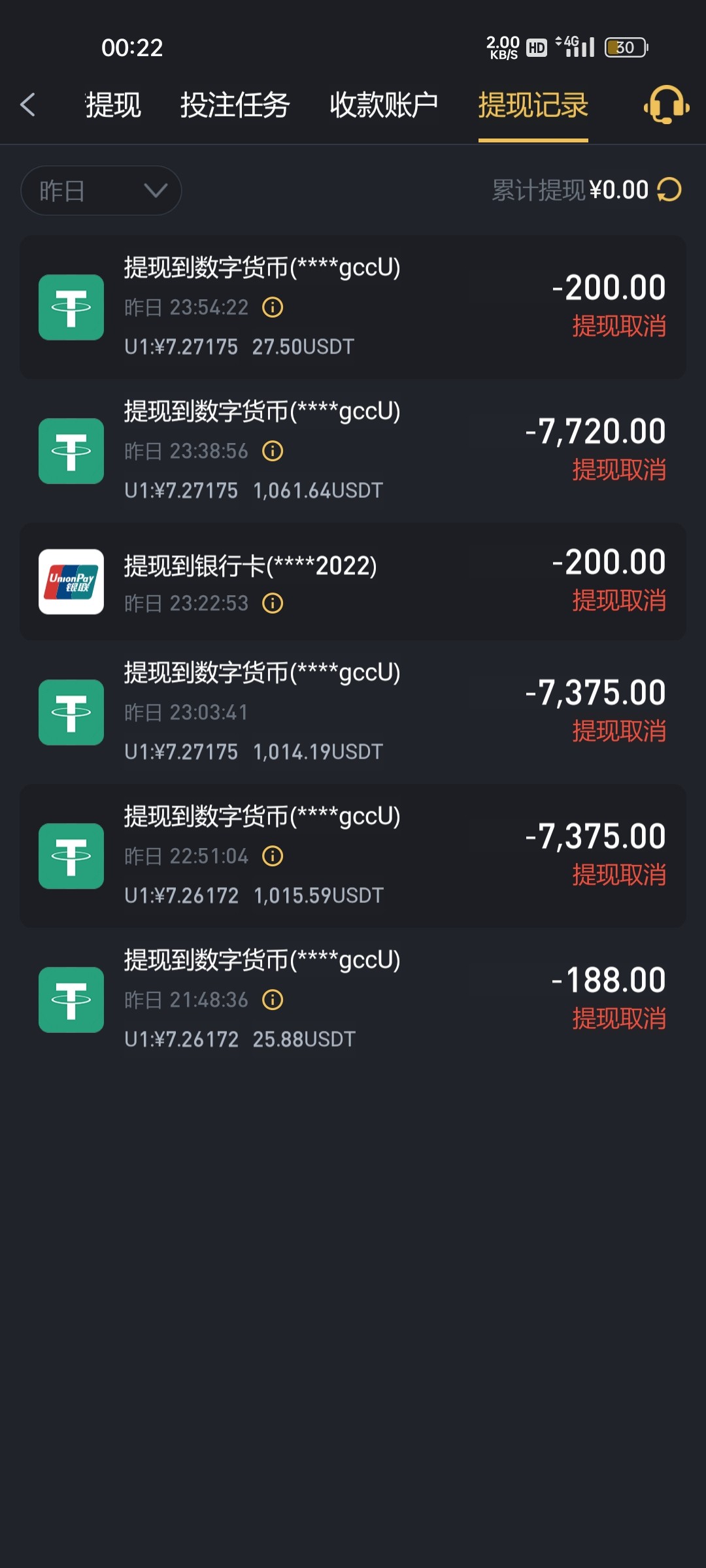Open the -200.00 record at 23:54:22
Screen dimensions: 706x1568
(x=353, y=307)
